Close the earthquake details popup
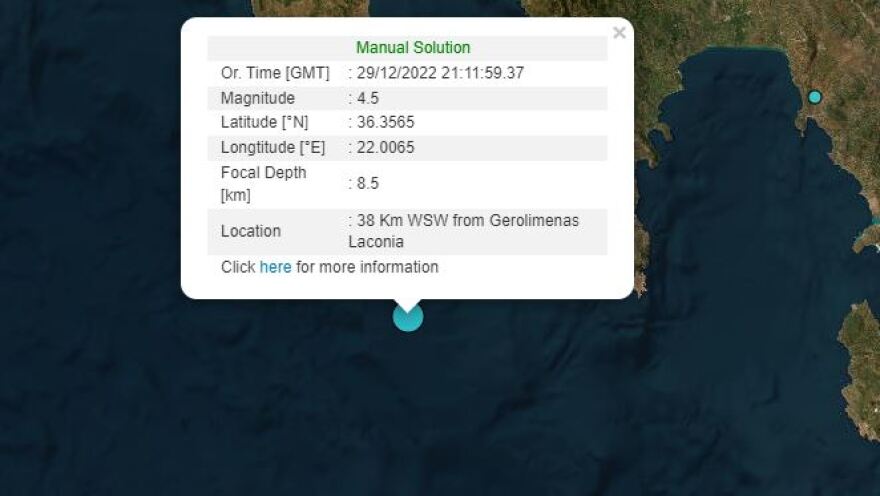 click(x=619, y=33)
